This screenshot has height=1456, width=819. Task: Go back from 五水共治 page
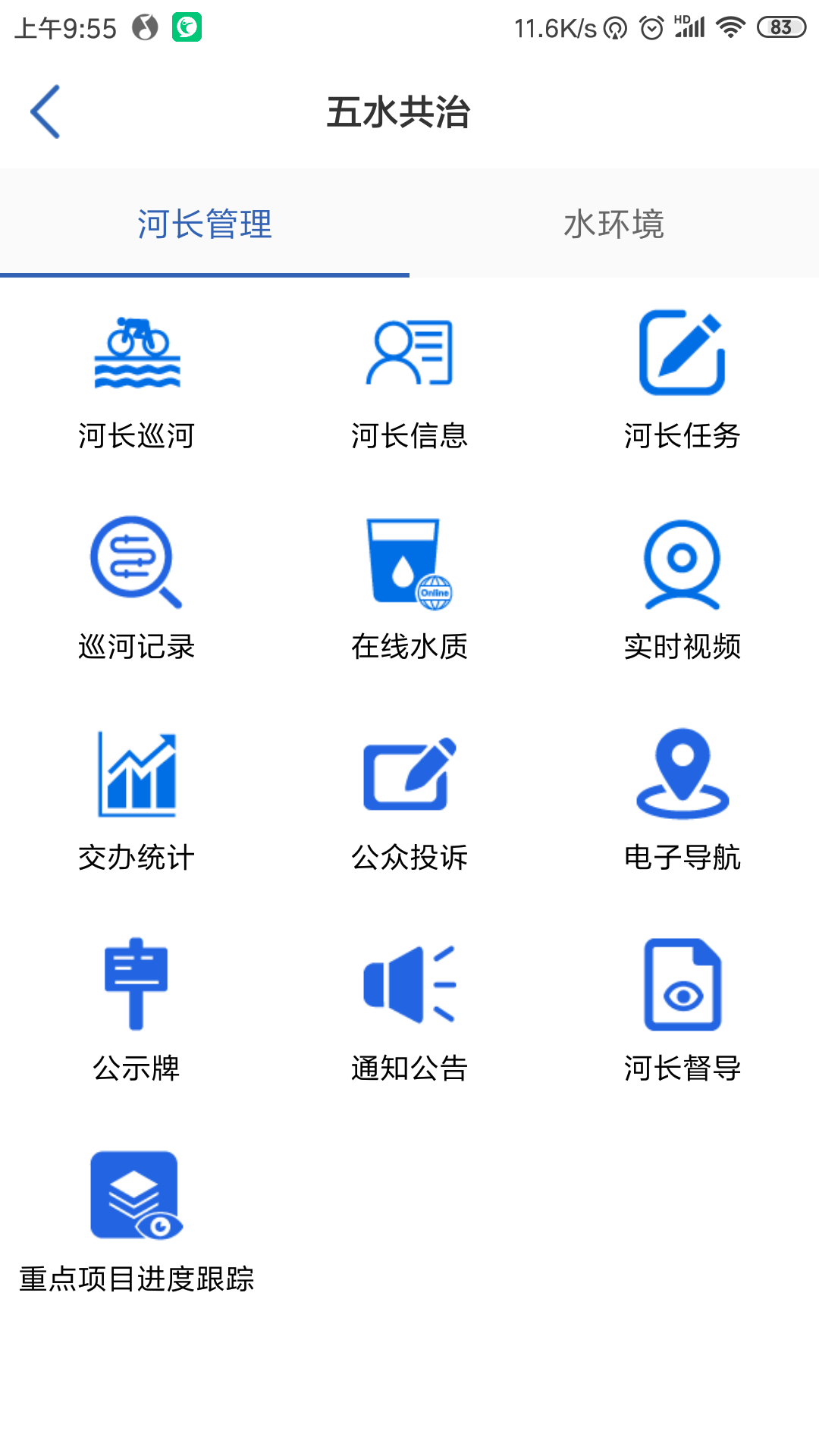click(x=45, y=112)
